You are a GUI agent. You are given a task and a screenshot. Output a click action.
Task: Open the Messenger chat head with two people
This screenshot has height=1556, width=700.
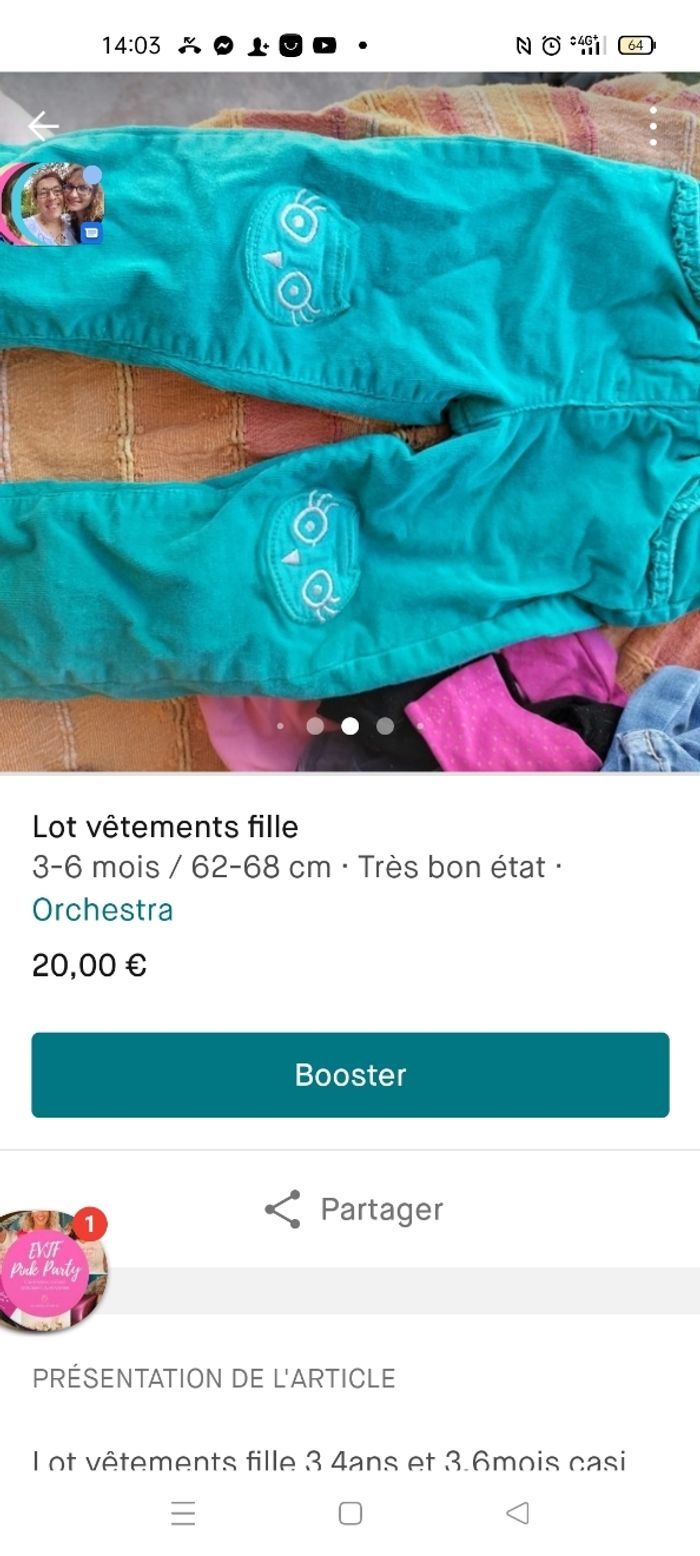58,205
